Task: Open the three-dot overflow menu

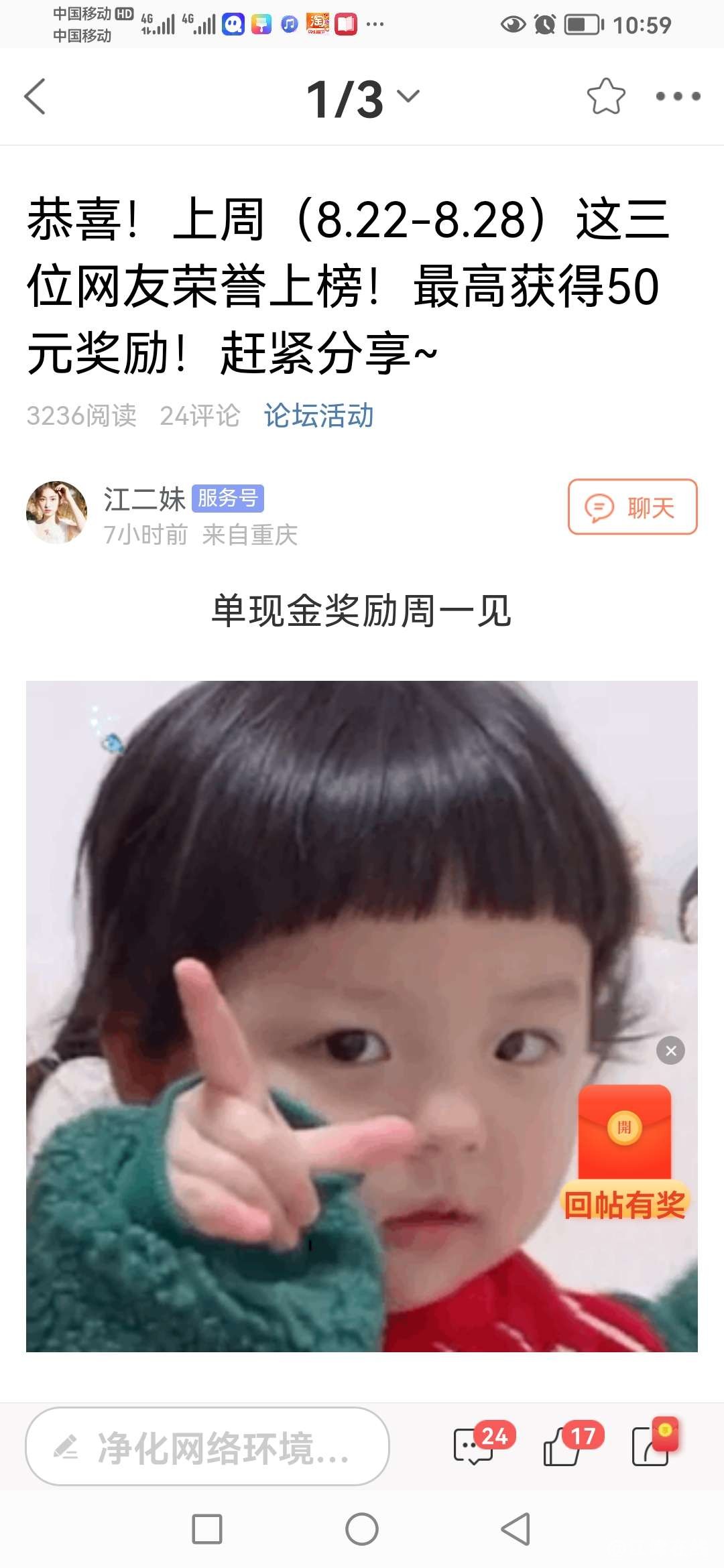Action: point(678,97)
